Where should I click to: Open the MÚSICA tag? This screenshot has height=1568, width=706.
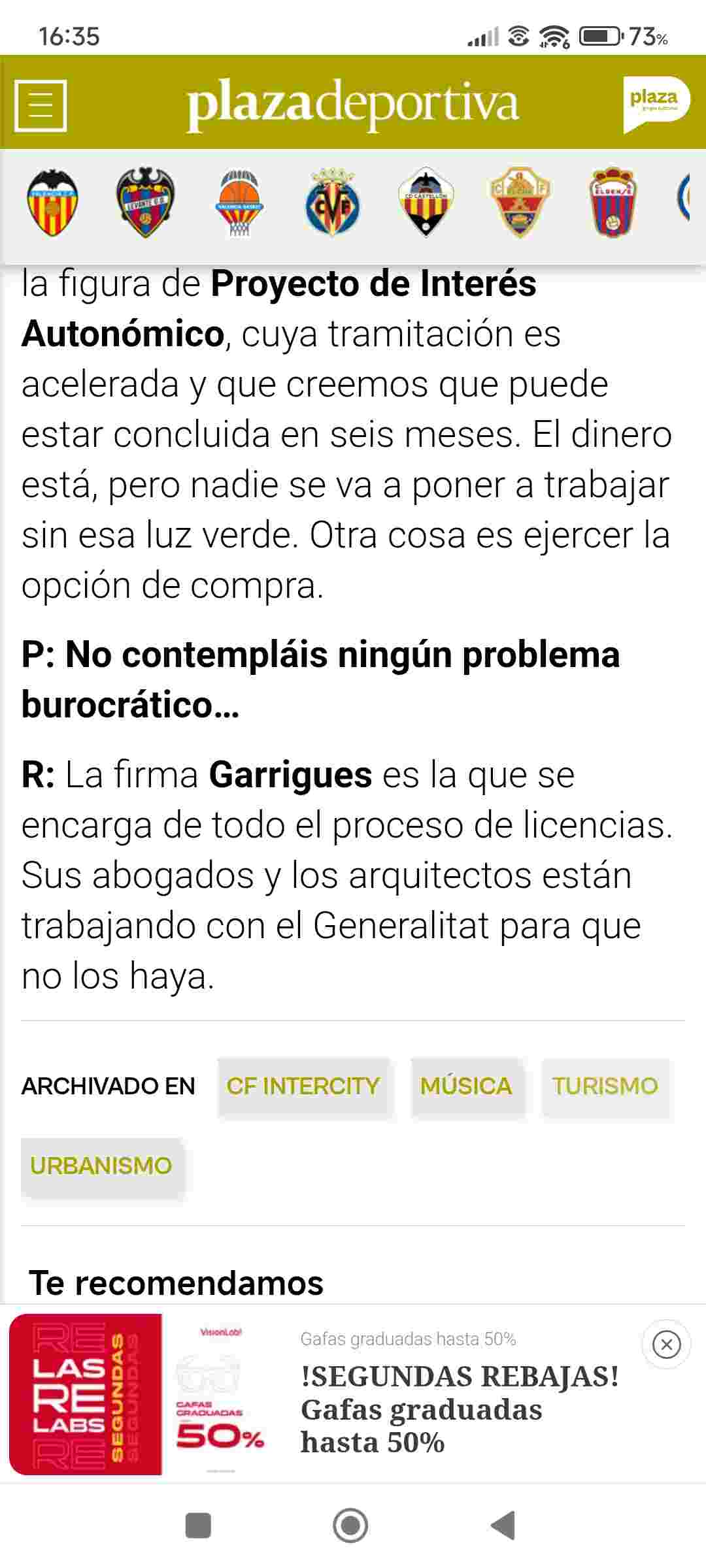click(466, 1086)
